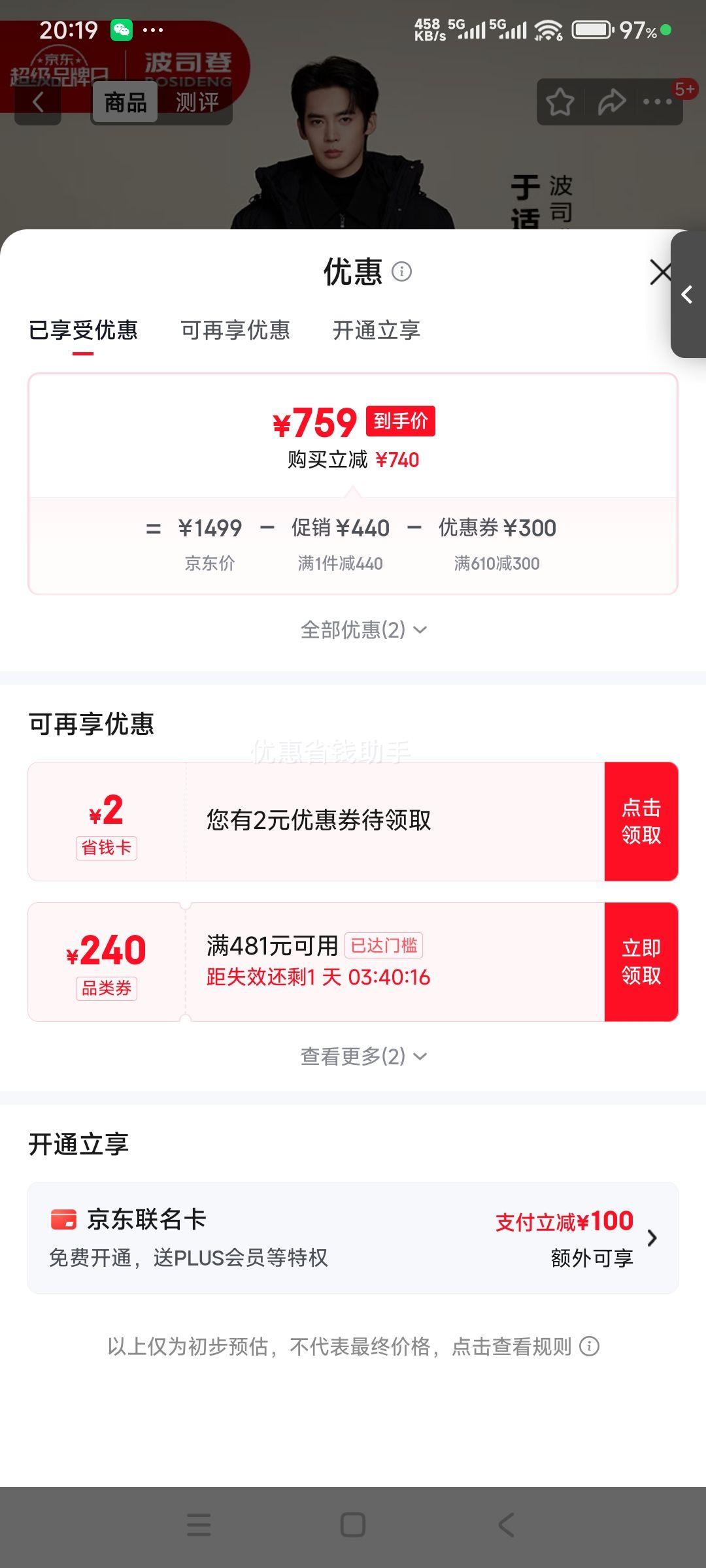Tap the share arrow icon
This screenshot has height=1568, width=706.
point(611,102)
